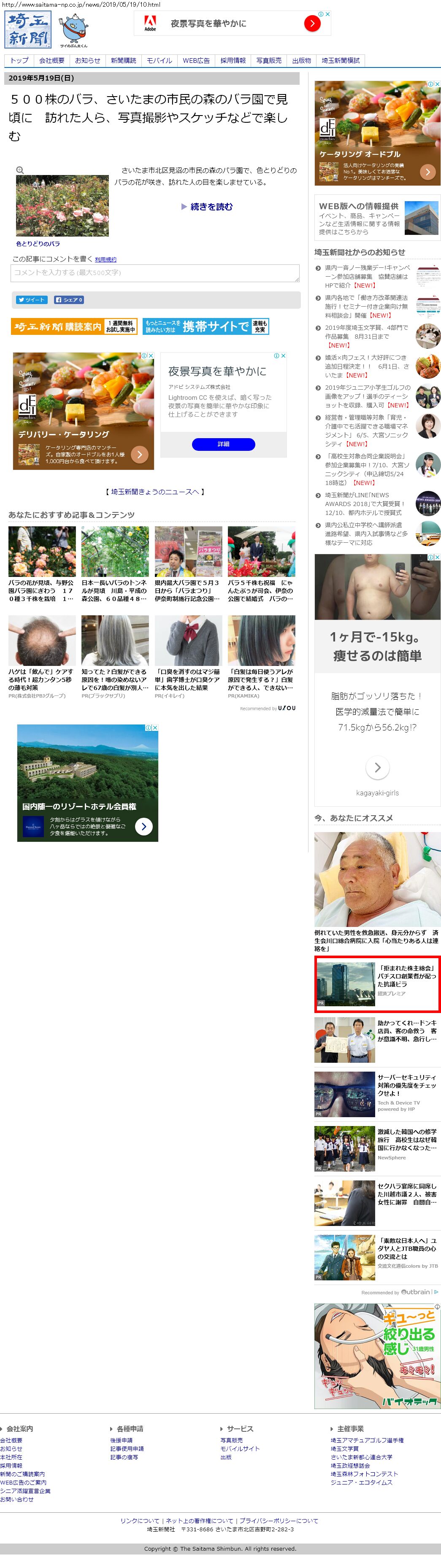Switch to the 会社概要 tab
The width and height of the screenshot is (441, 1568).
(52, 60)
